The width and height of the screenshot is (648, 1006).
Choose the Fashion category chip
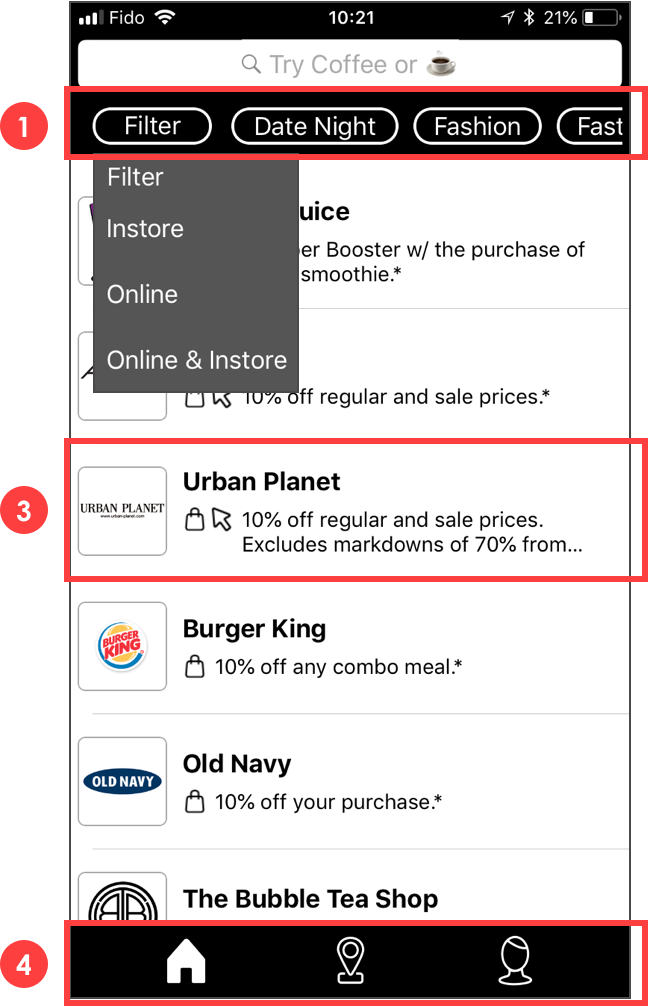coord(477,126)
